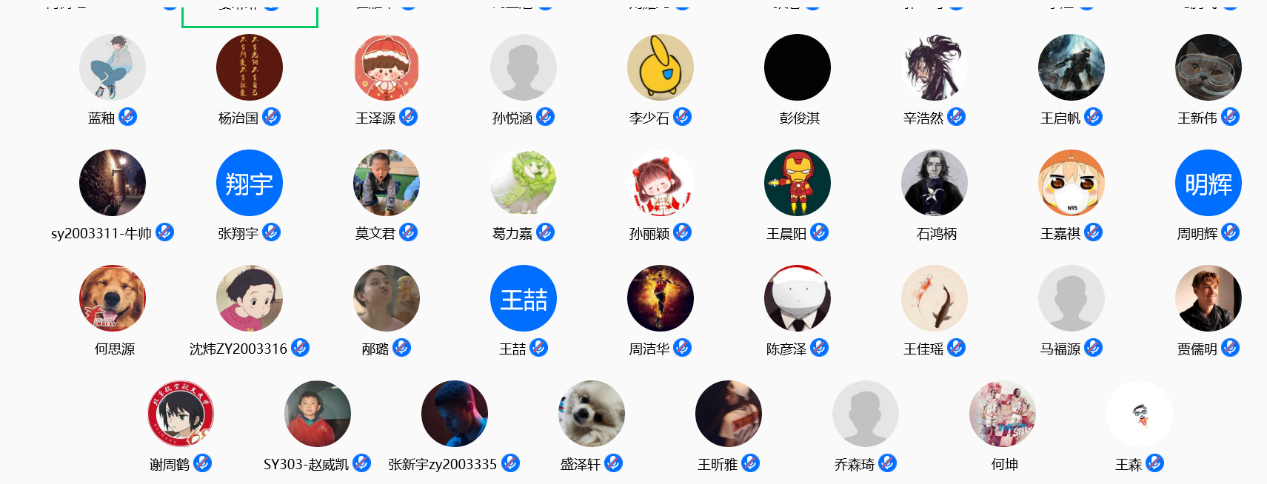Select the 王喆 participant tile
The width and height of the screenshot is (1267, 484).
pos(523,298)
